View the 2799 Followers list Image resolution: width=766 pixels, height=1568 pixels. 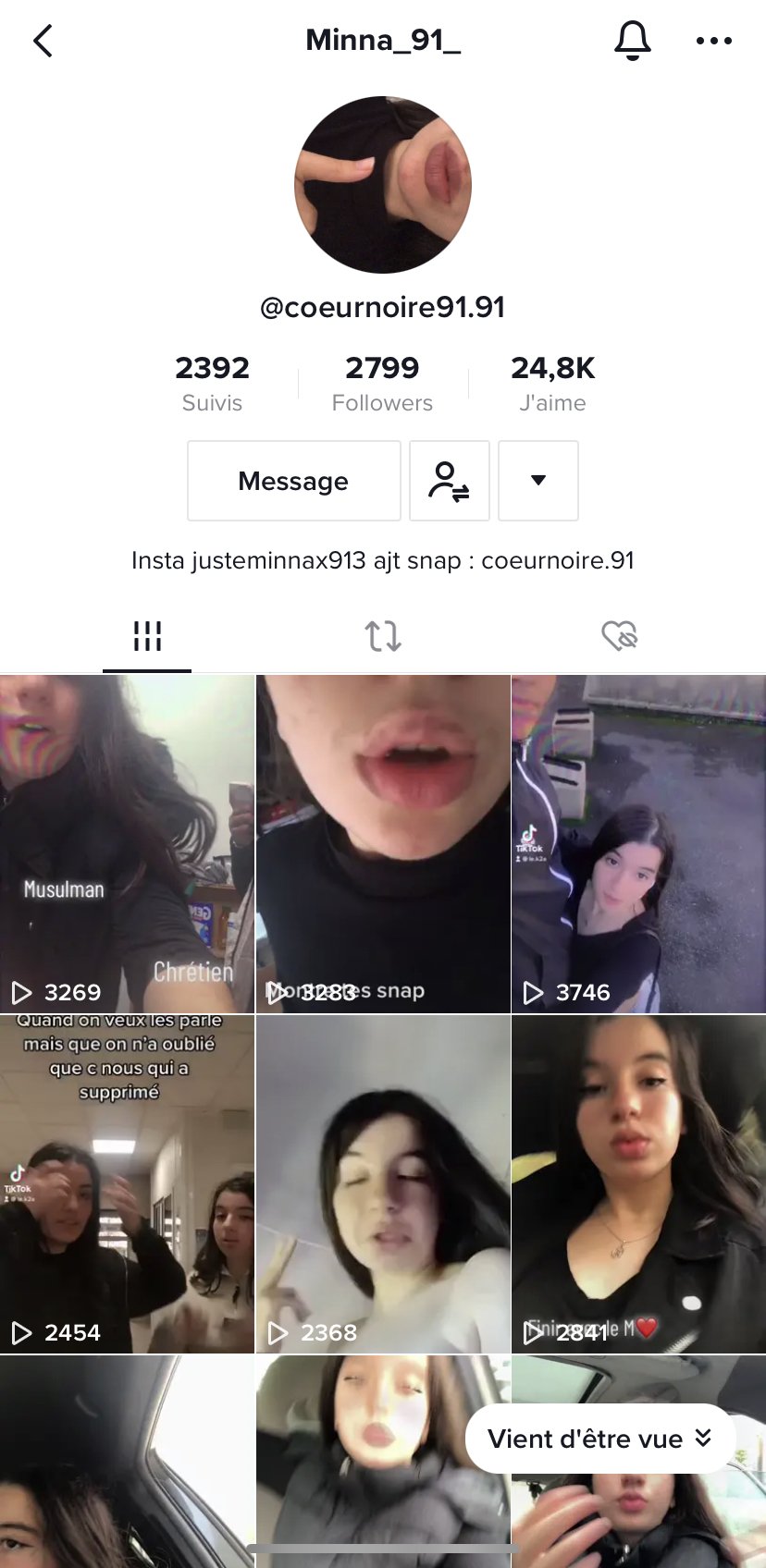(382, 383)
